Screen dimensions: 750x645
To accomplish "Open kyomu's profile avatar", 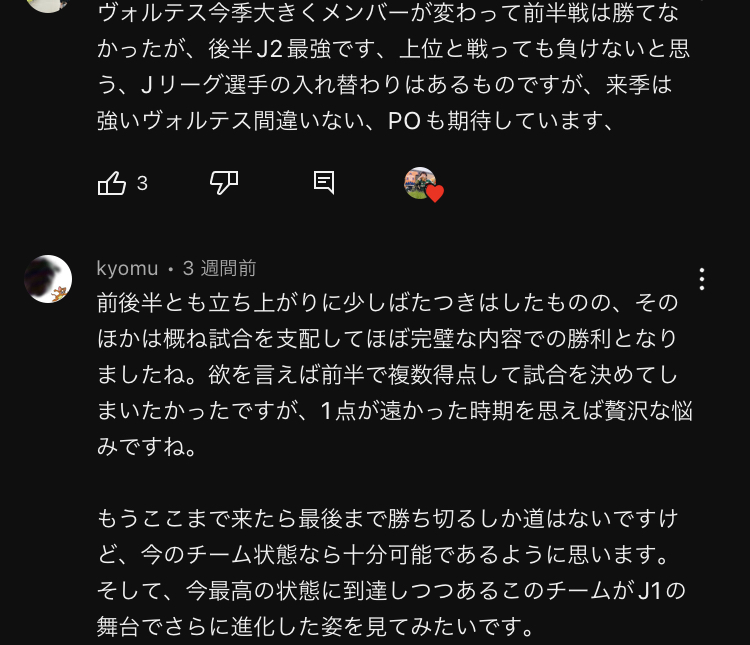I will [48, 279].
